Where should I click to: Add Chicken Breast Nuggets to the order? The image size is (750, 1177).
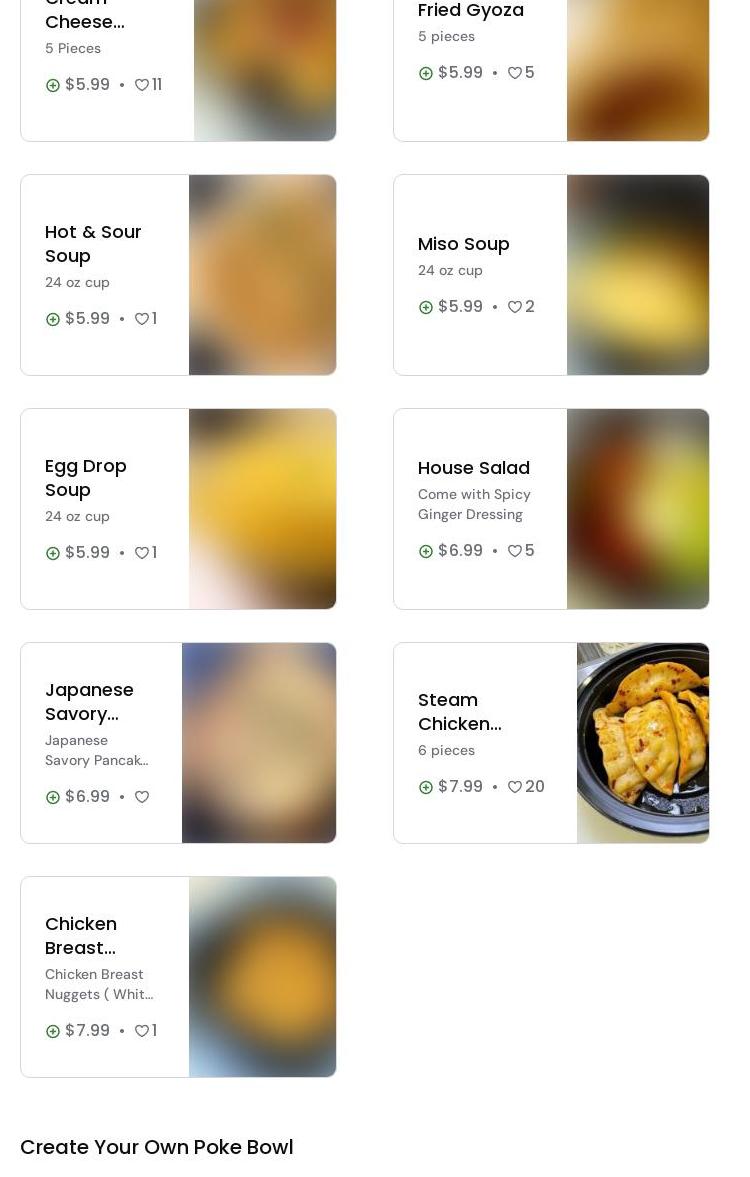click(53, 1031)
